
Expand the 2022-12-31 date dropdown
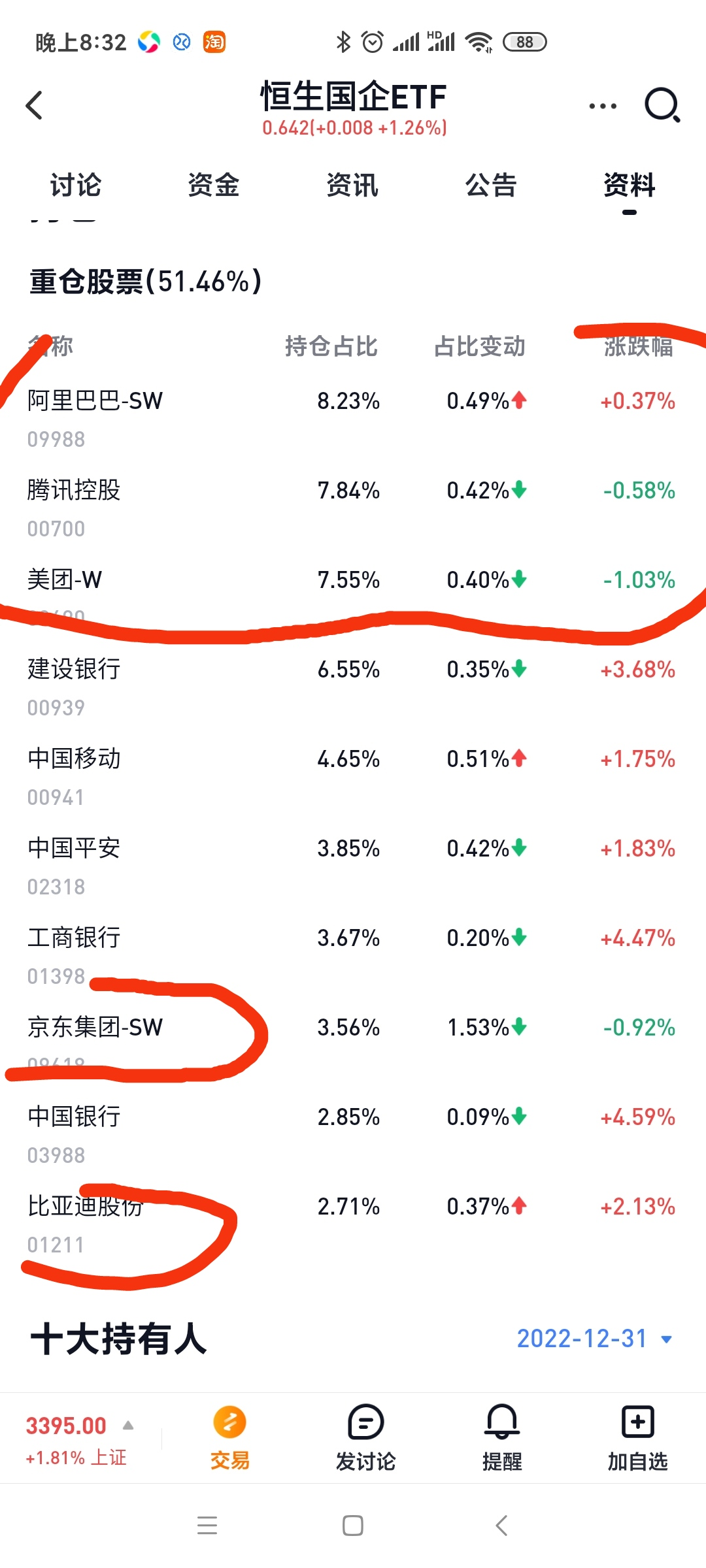point(594,1339)
